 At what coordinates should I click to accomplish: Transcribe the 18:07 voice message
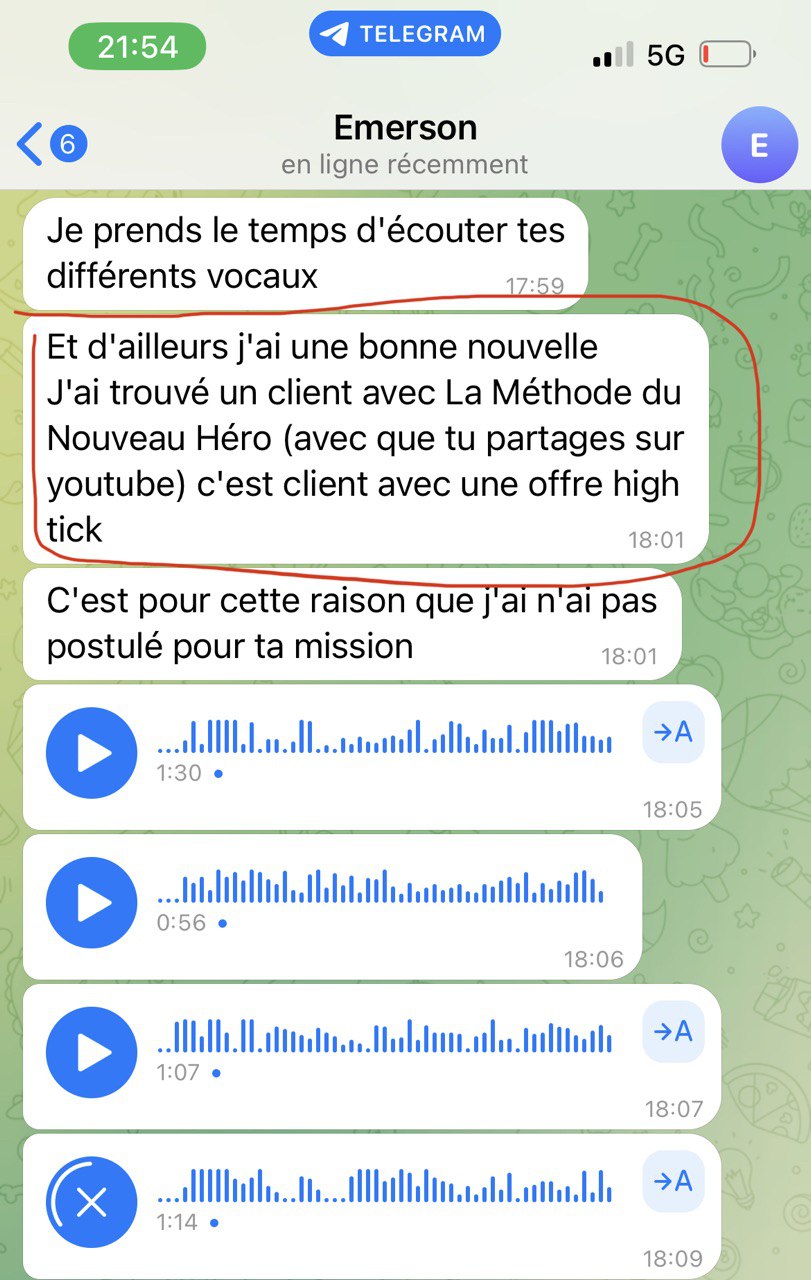click(674, 1031)
